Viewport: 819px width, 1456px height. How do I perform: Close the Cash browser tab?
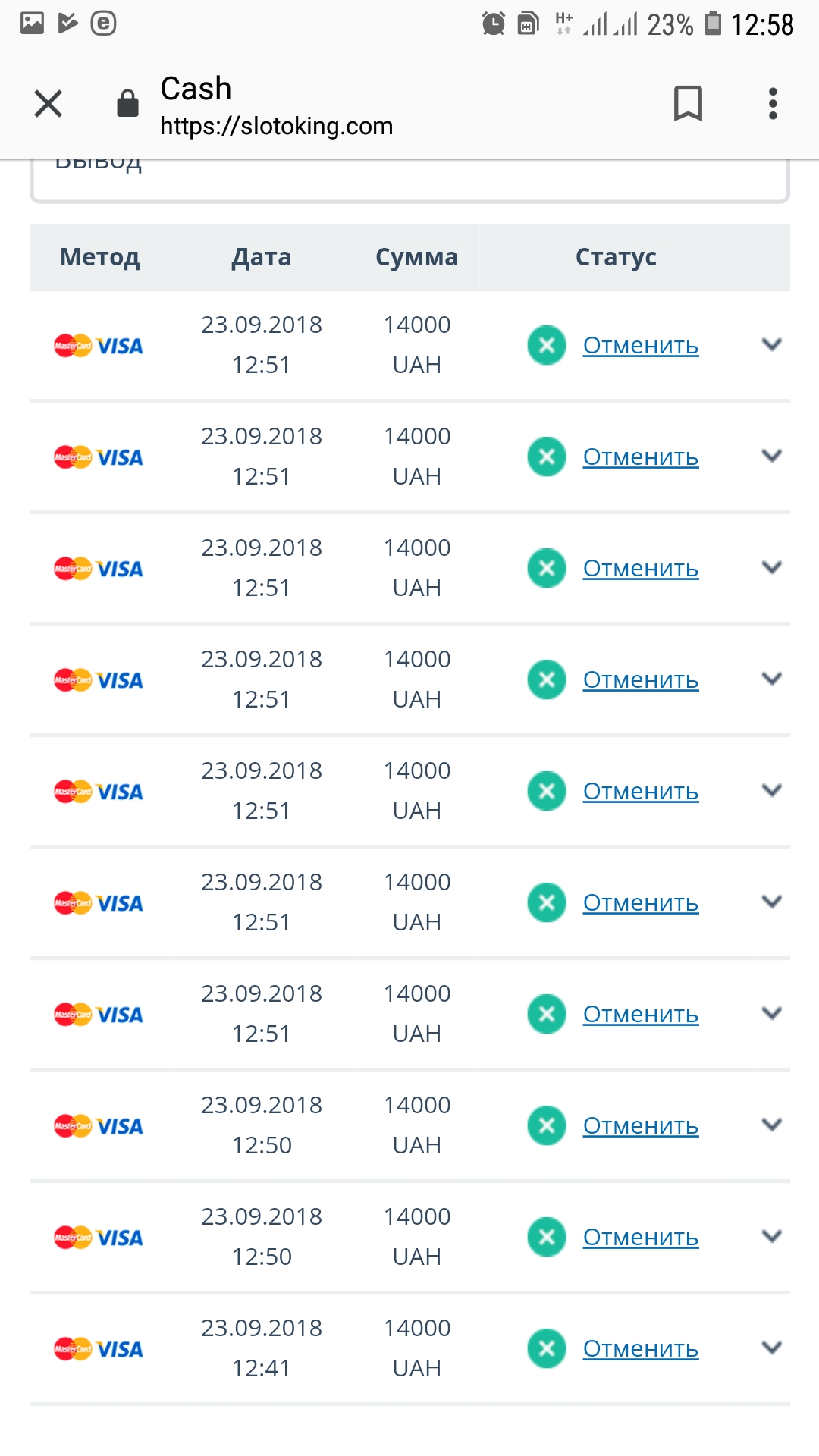(49, 104)
